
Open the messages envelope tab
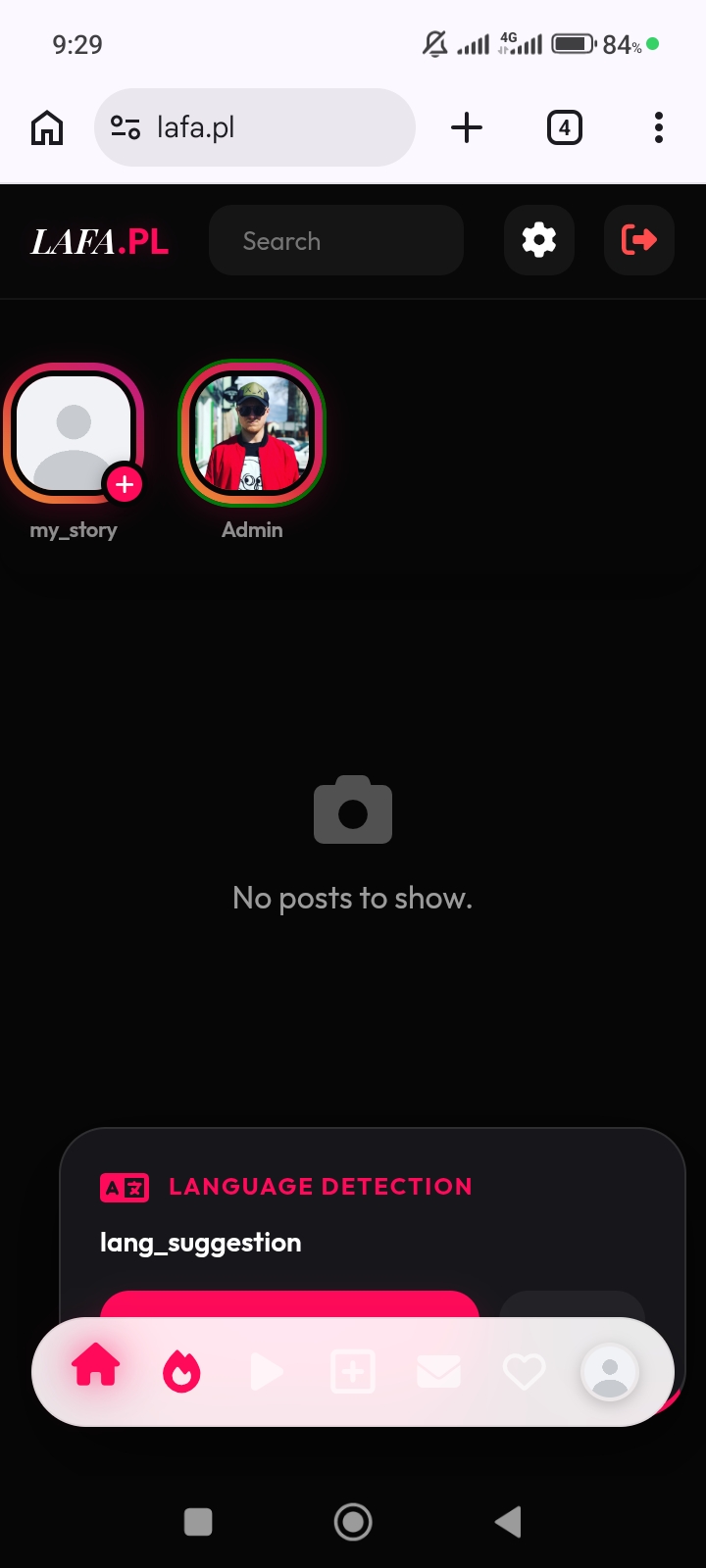[438, 1371]
